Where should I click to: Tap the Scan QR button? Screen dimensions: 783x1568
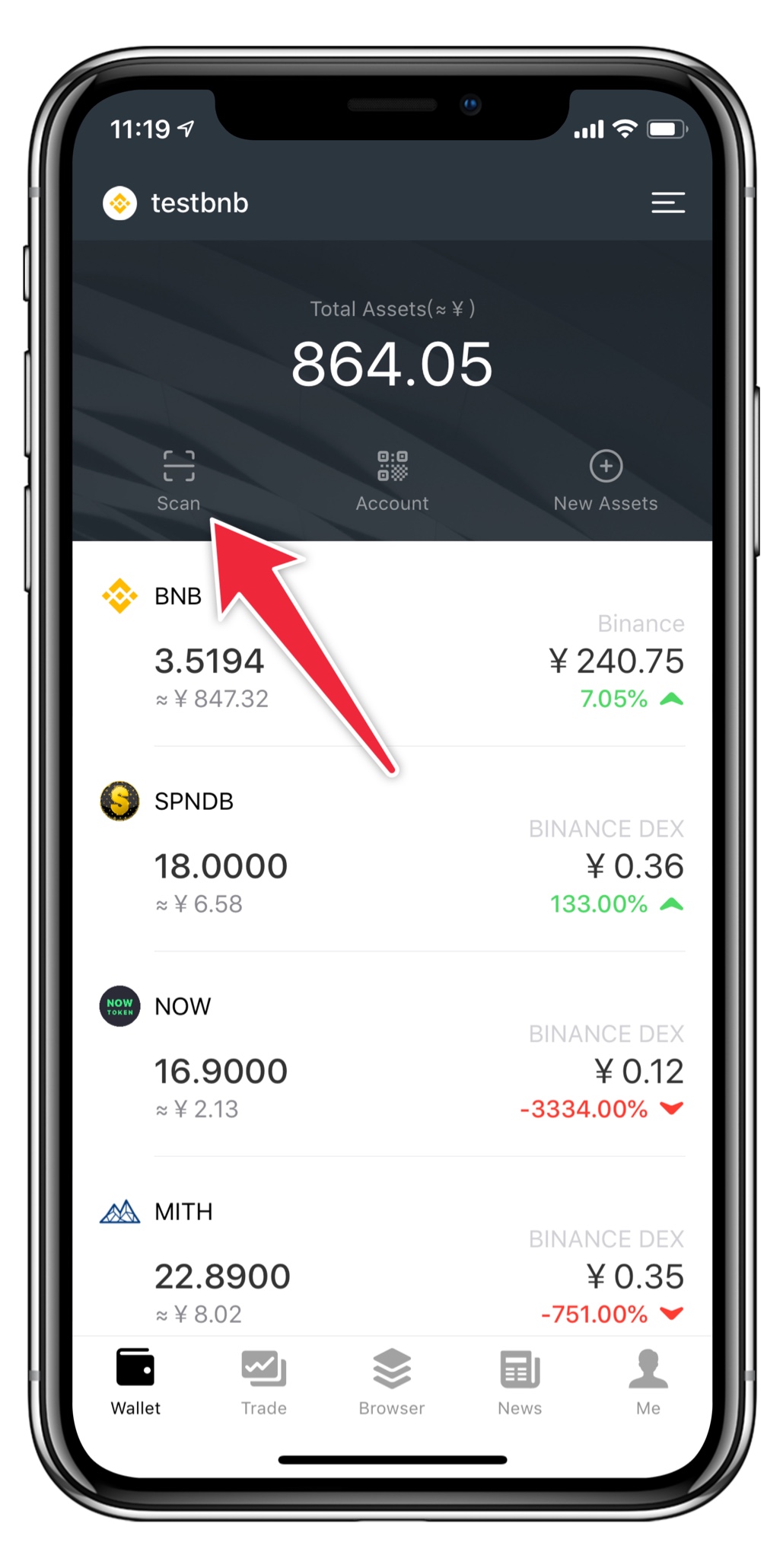tap(179, 480)
